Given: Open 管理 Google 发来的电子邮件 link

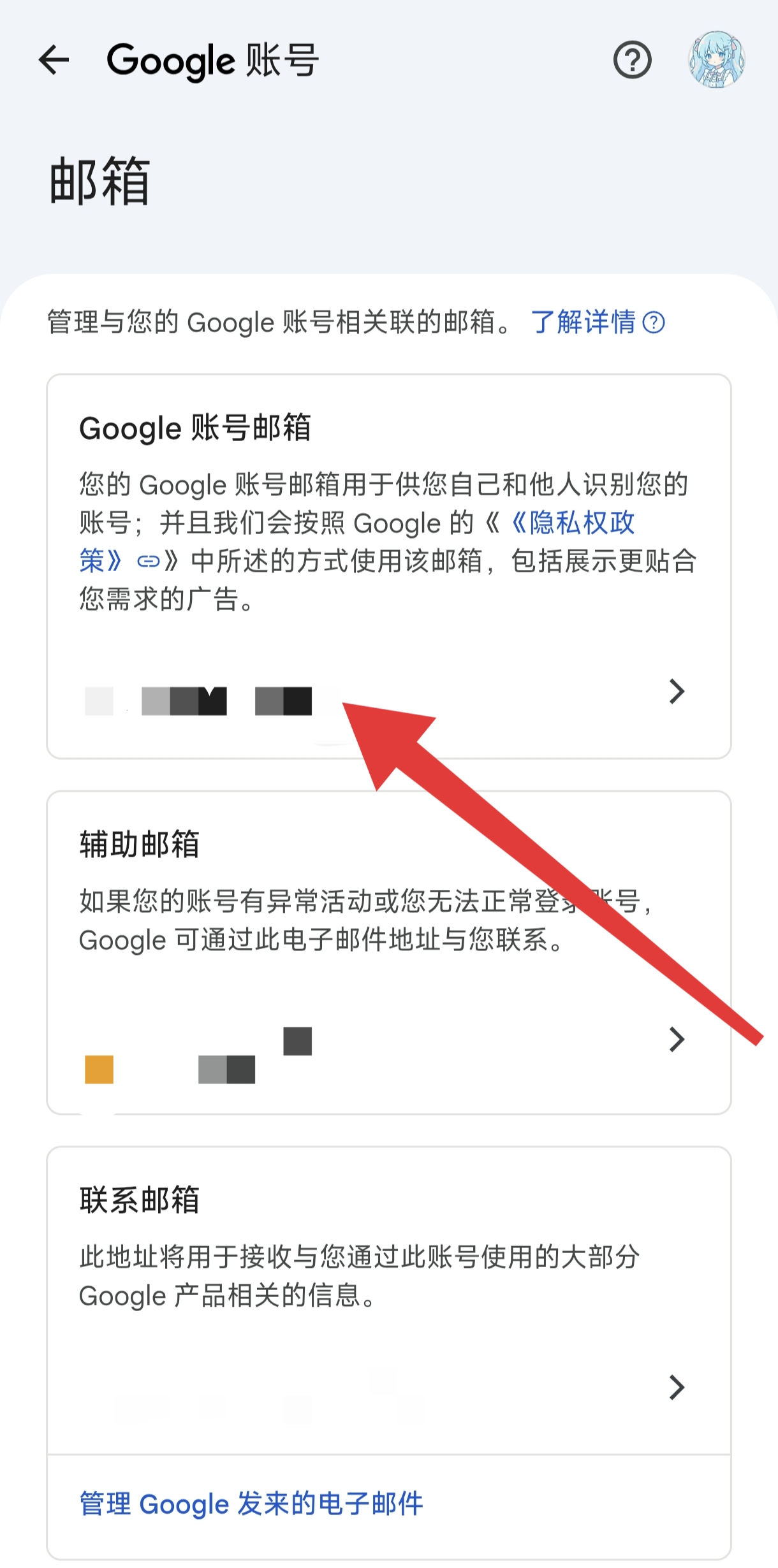Looking at the screenshot, I should [x=251, y=1504].
